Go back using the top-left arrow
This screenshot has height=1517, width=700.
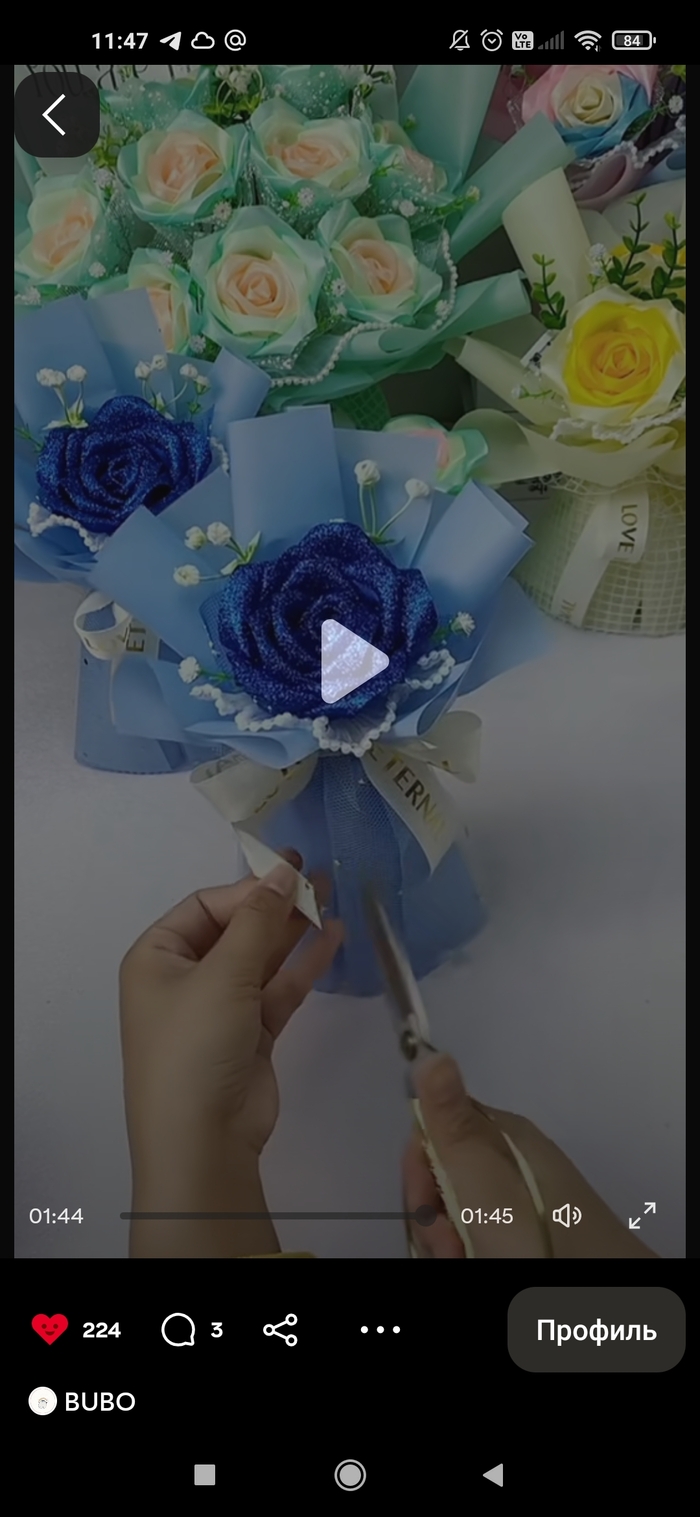[x=55, y=115]
